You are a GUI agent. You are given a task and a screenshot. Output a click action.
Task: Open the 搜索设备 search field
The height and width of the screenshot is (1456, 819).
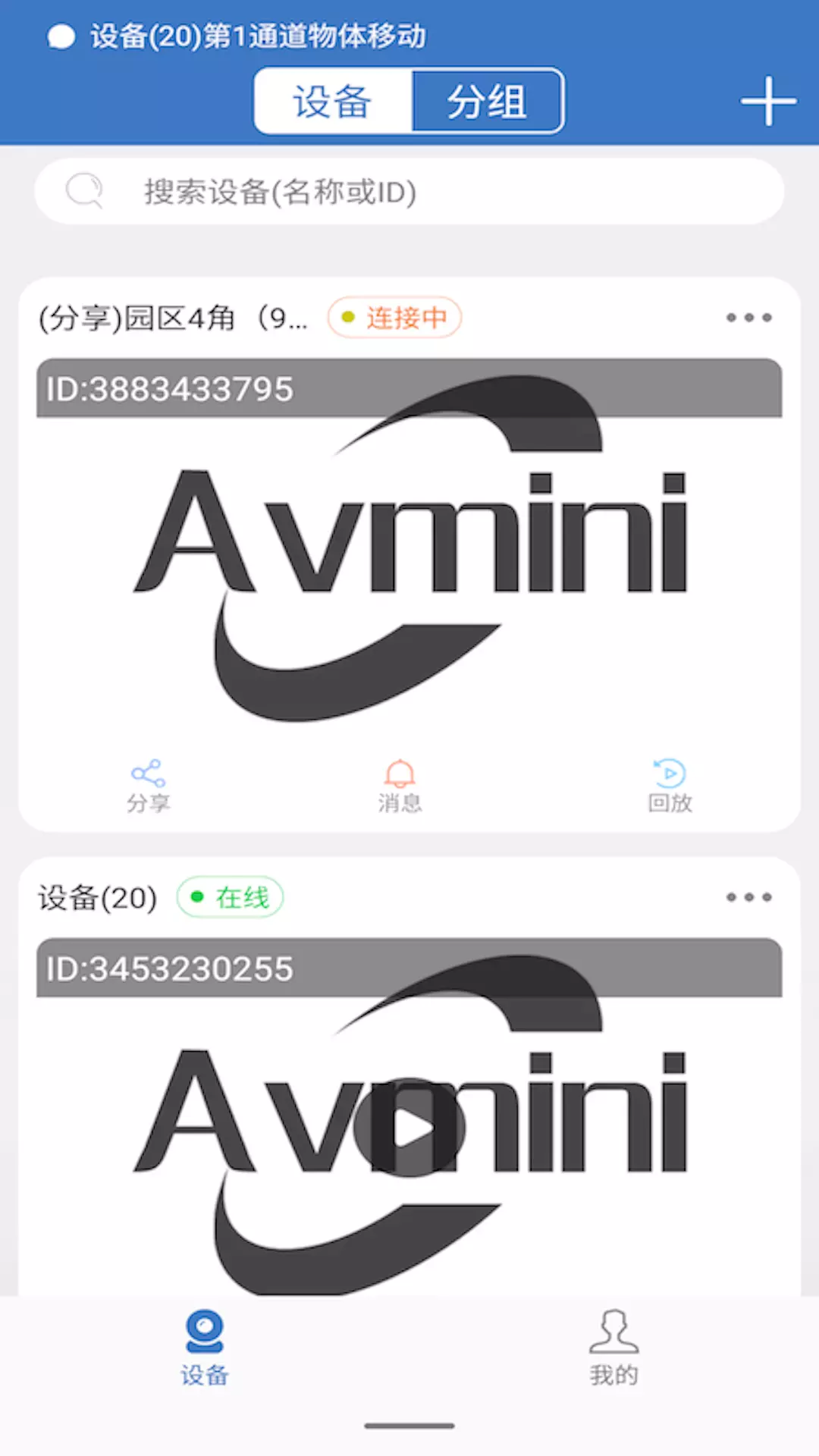click(x=409, y=191)
